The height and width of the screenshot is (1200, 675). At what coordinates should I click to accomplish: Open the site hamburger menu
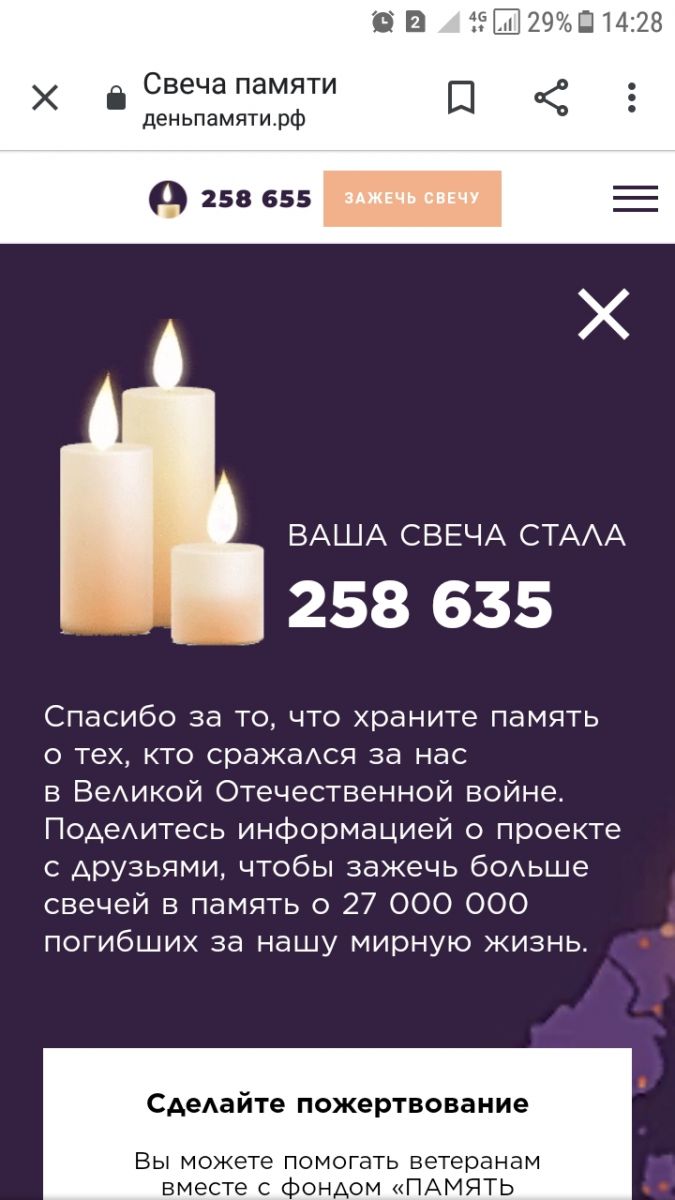coord(635,198)
